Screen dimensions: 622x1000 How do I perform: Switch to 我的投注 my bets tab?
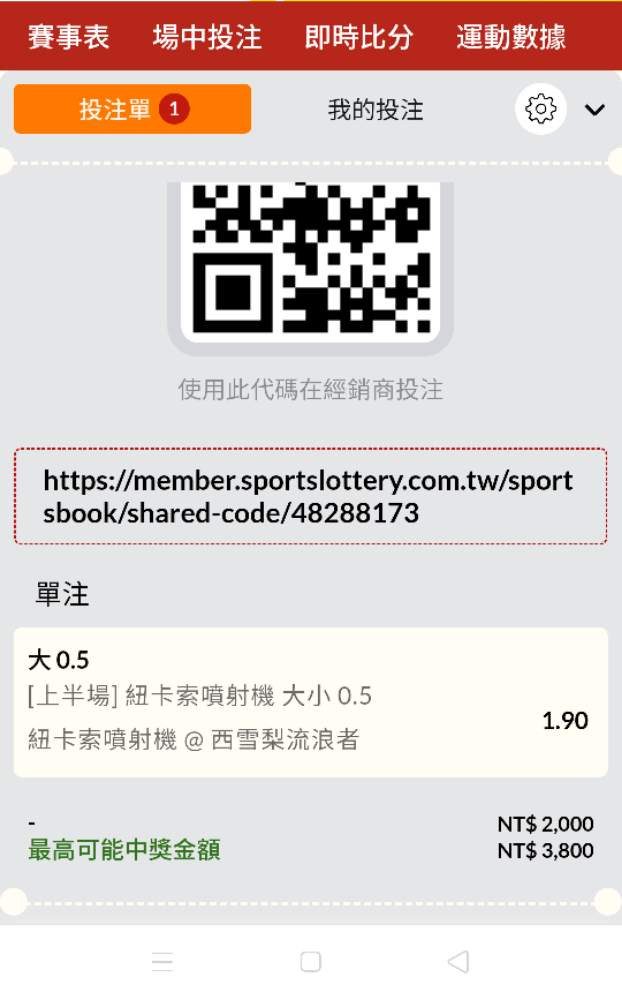tap(376, 110)
